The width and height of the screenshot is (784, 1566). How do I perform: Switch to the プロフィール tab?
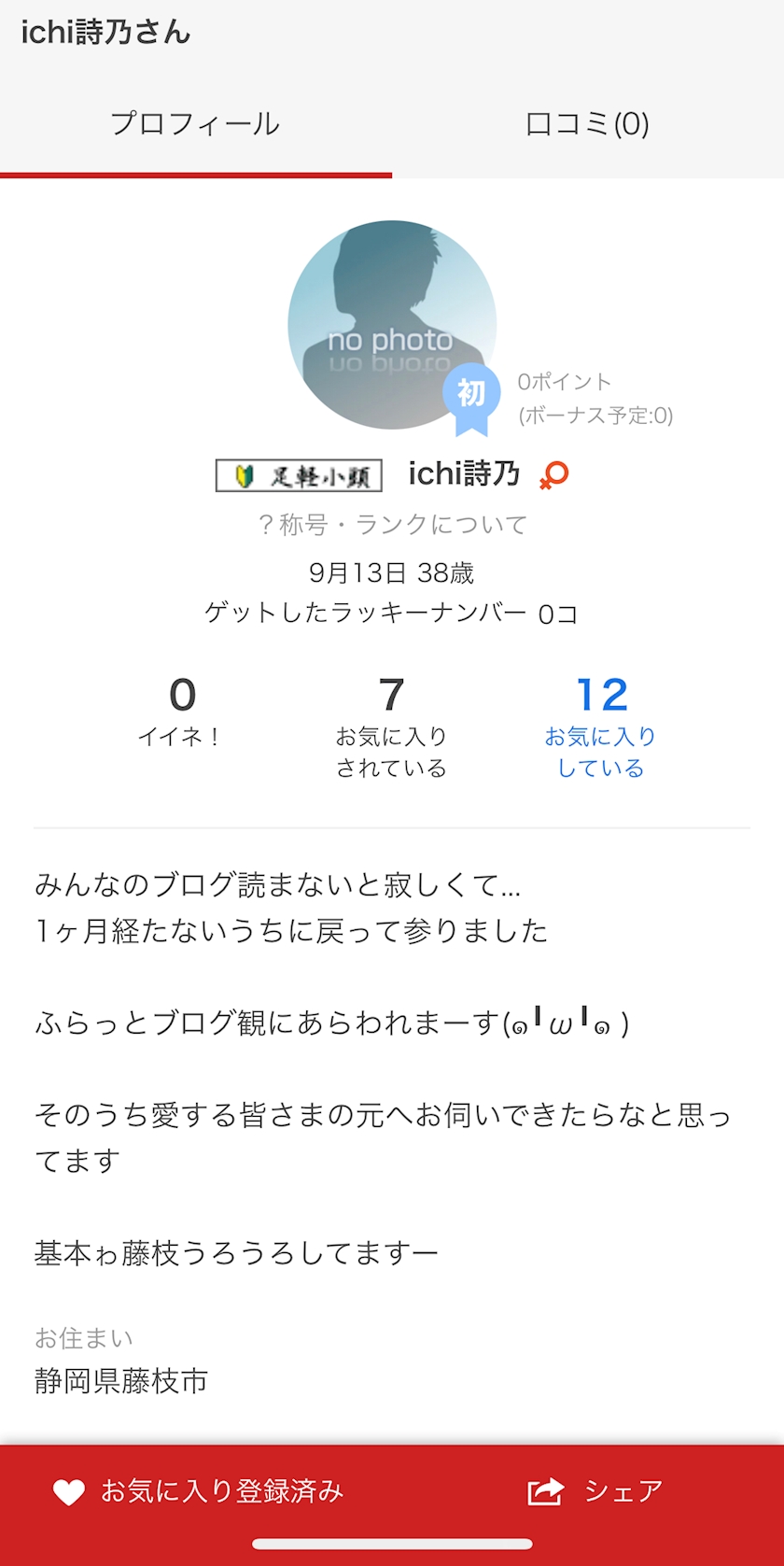click(195, 124)
